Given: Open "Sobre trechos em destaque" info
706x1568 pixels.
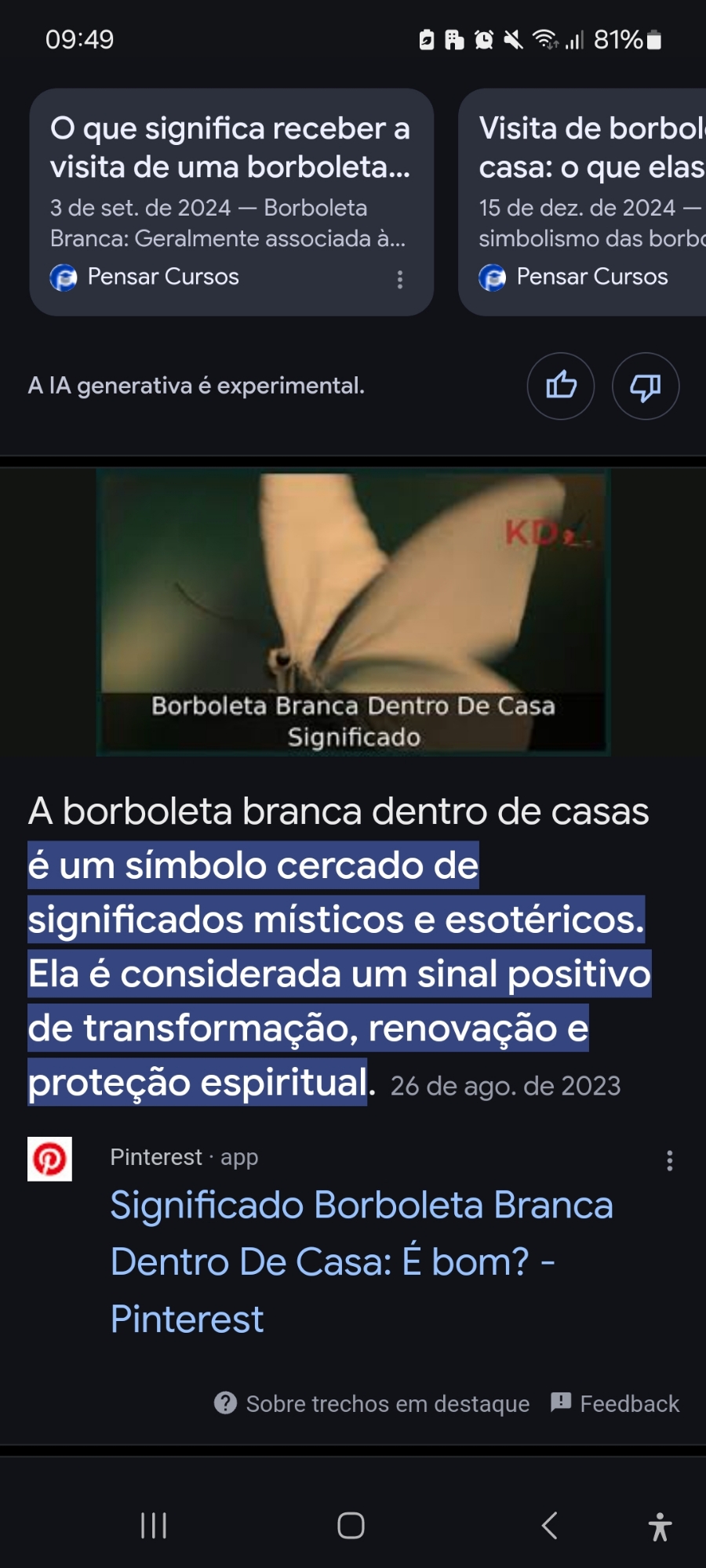Looking at the screenshot, I should click(372, 1403).
